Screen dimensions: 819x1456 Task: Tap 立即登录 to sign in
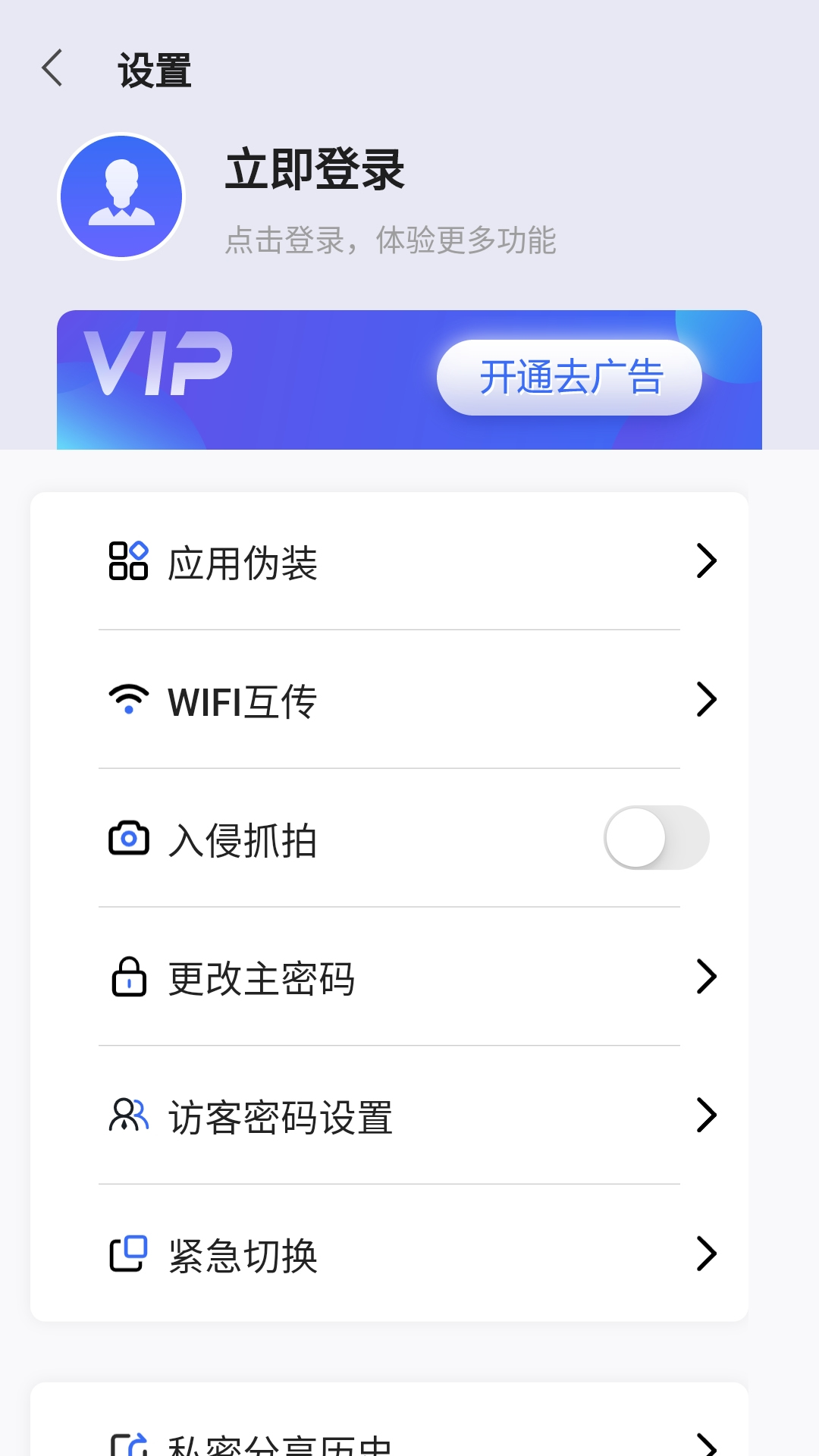point(315,169)
